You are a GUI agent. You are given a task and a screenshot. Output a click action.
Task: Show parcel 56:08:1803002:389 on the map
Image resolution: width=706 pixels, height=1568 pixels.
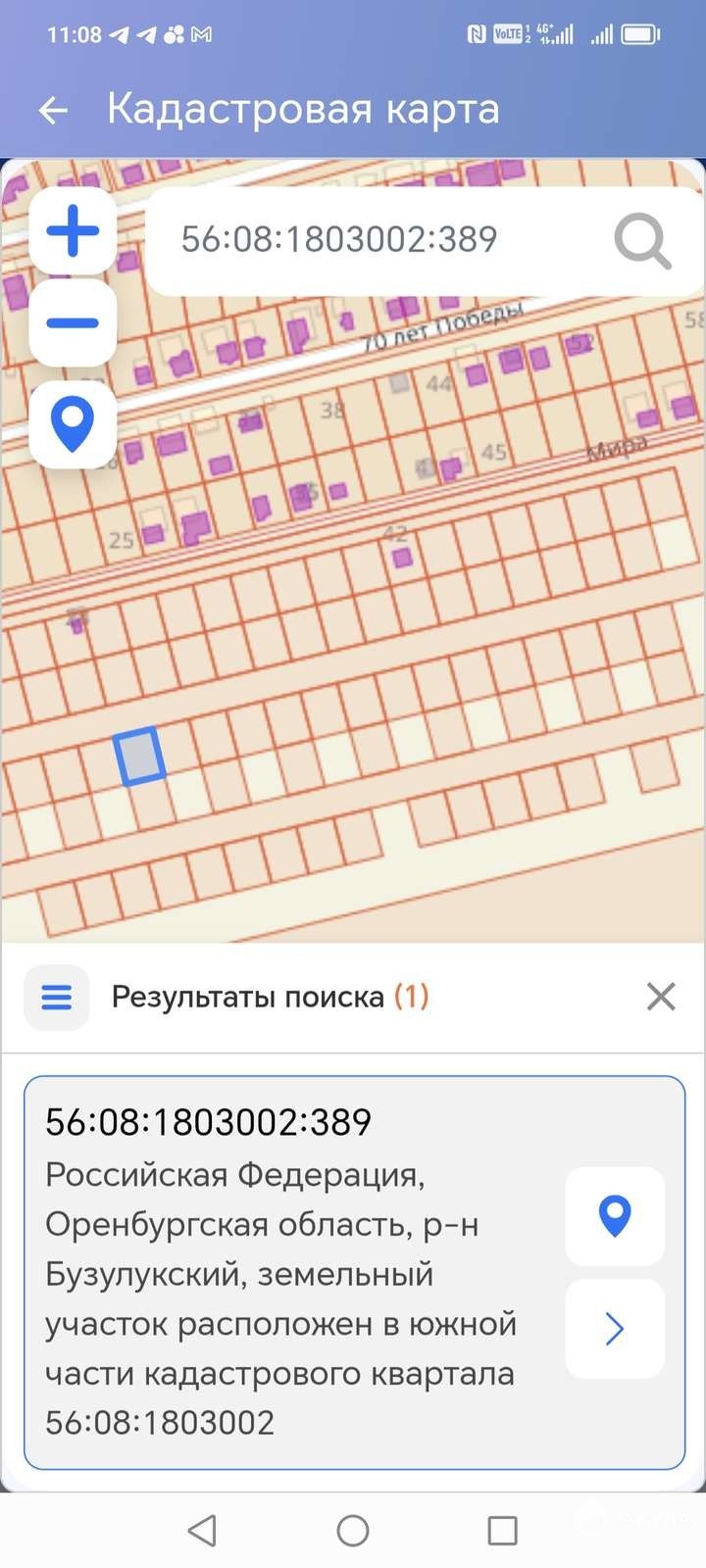(x=615, y=1215)
